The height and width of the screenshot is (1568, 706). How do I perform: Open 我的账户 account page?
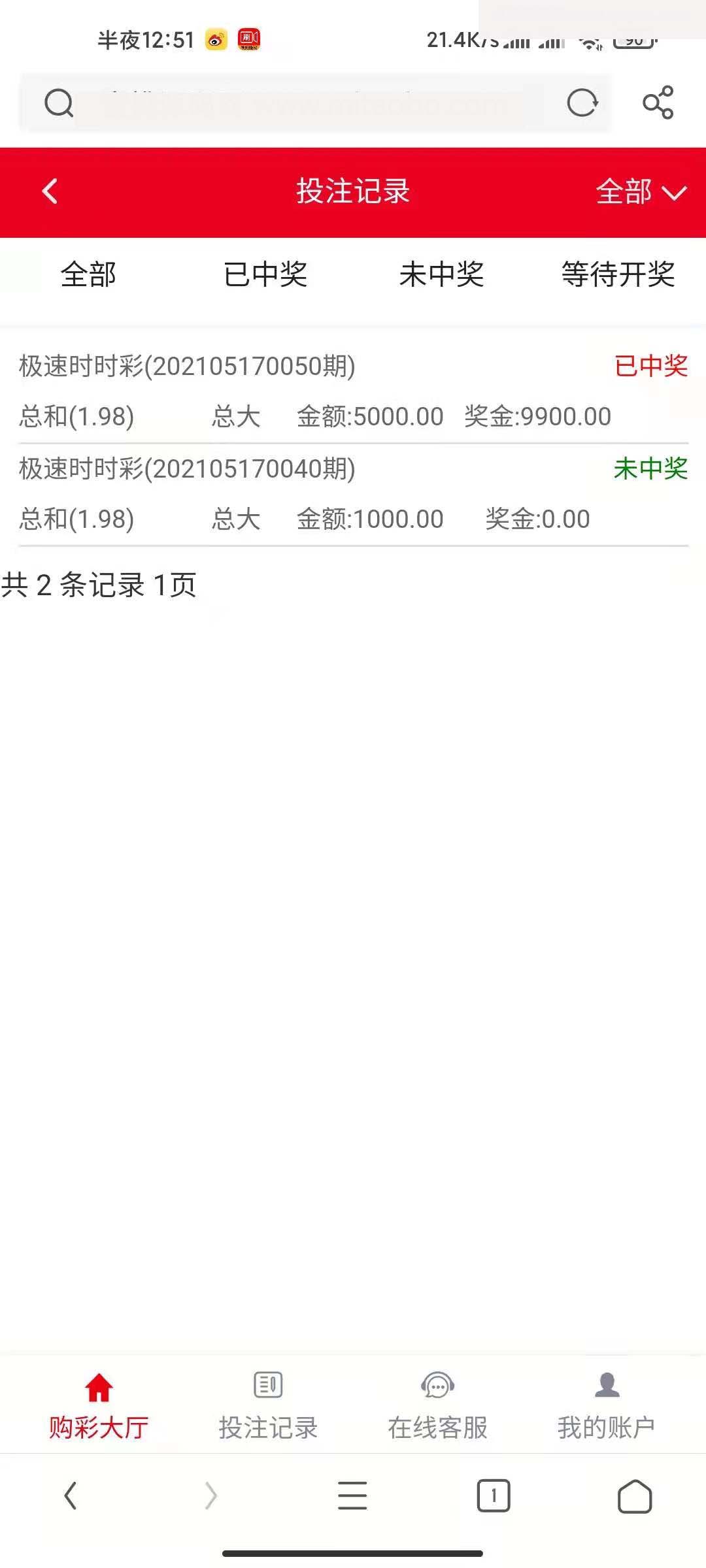tap(607, 1406)
